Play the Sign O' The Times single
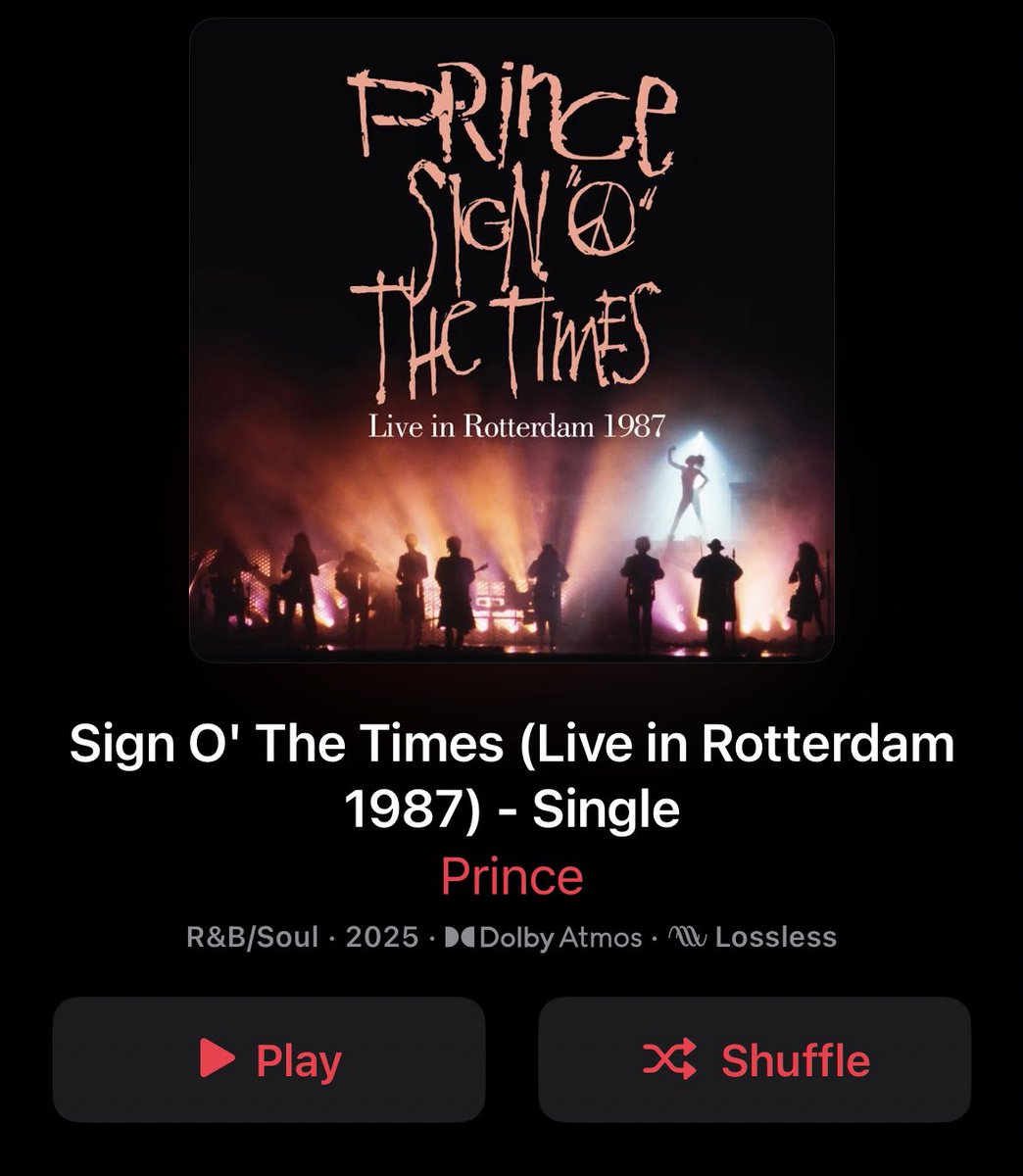 (x=268, y=1059)
